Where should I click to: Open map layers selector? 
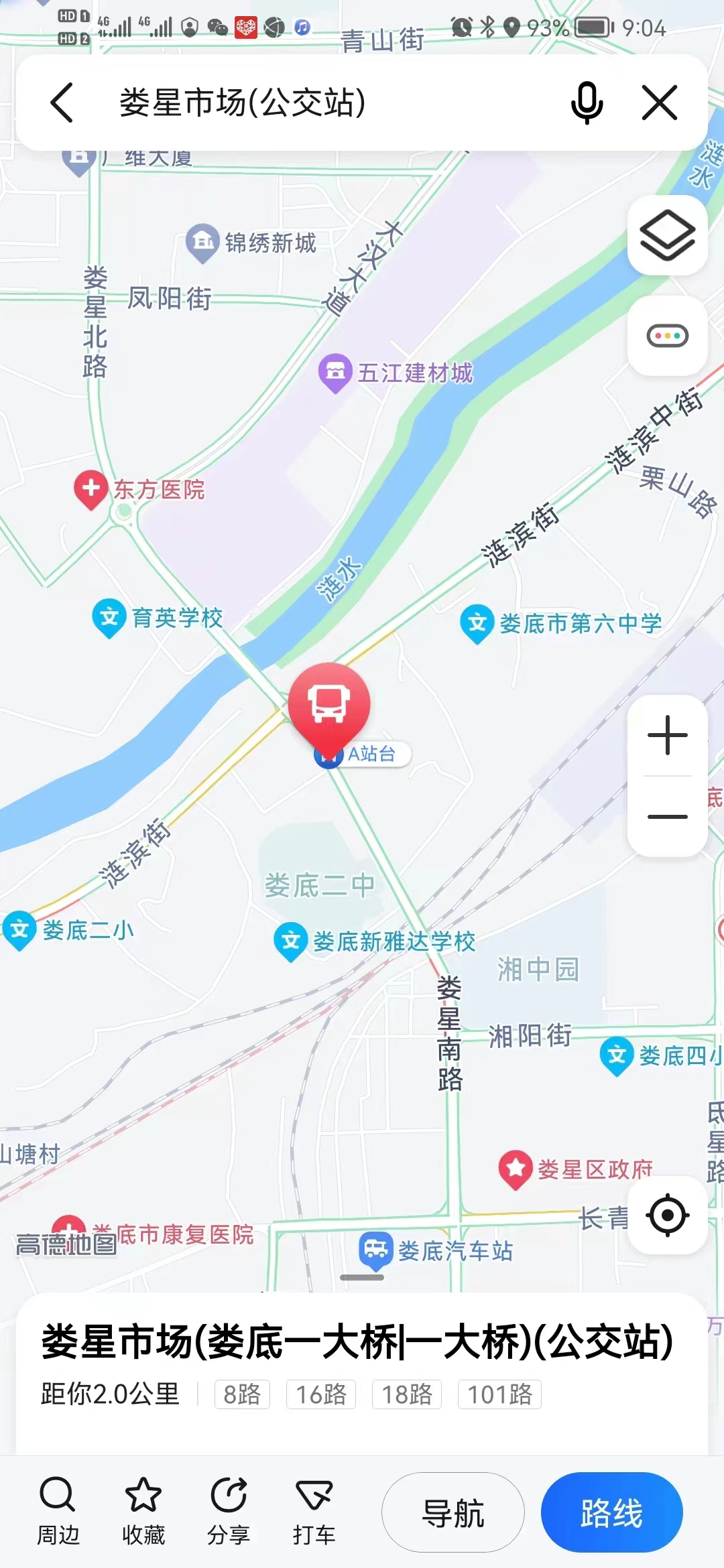pos(667,235)
